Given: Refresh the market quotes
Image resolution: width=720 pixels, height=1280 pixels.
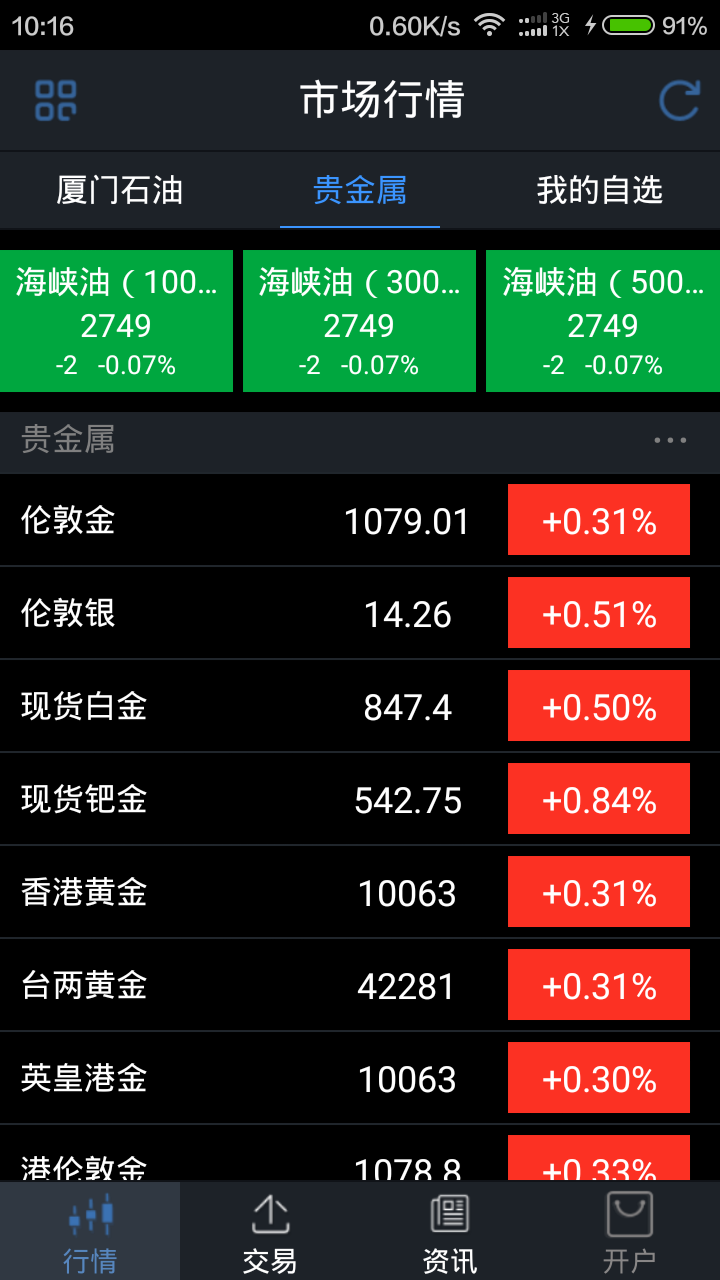Looking at the screenshot, I should click(678, 100).
